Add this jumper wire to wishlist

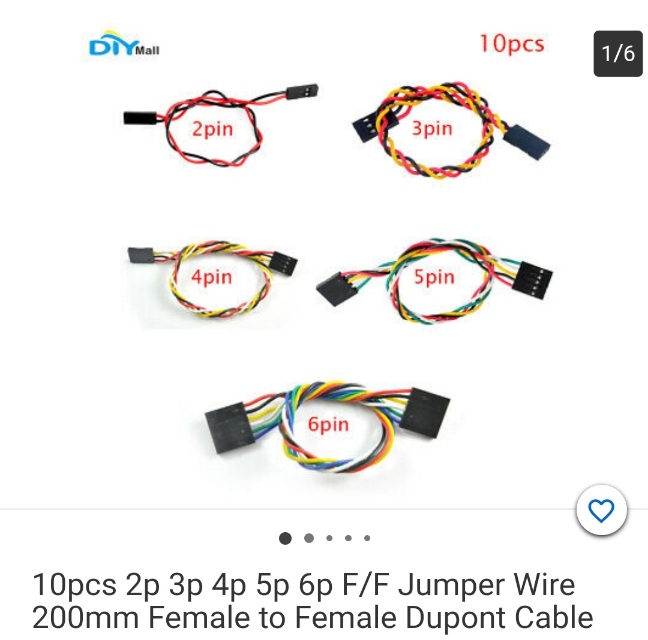[x=601, y=512]
